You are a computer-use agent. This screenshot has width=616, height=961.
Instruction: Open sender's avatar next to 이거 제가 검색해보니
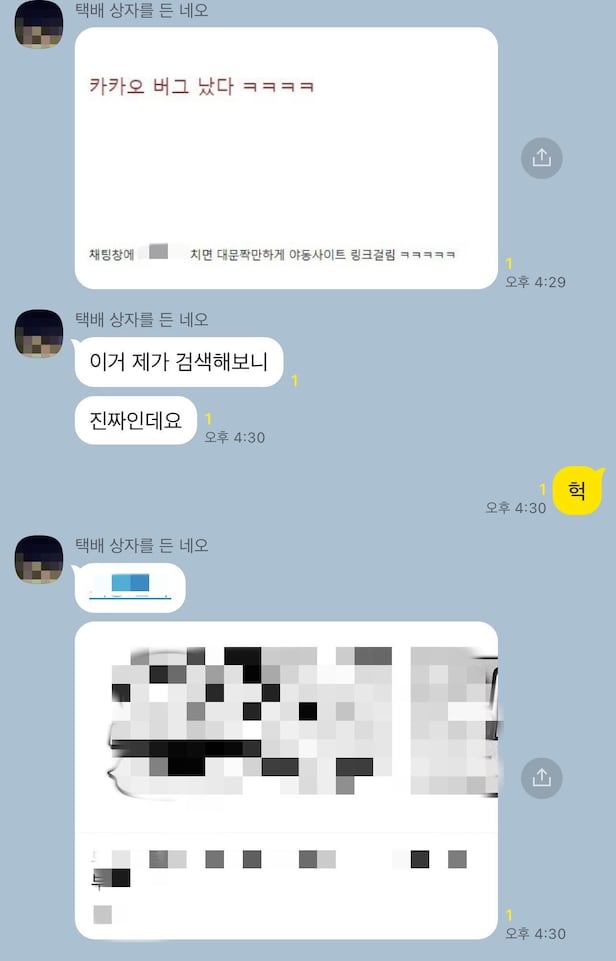pos(39,333)
